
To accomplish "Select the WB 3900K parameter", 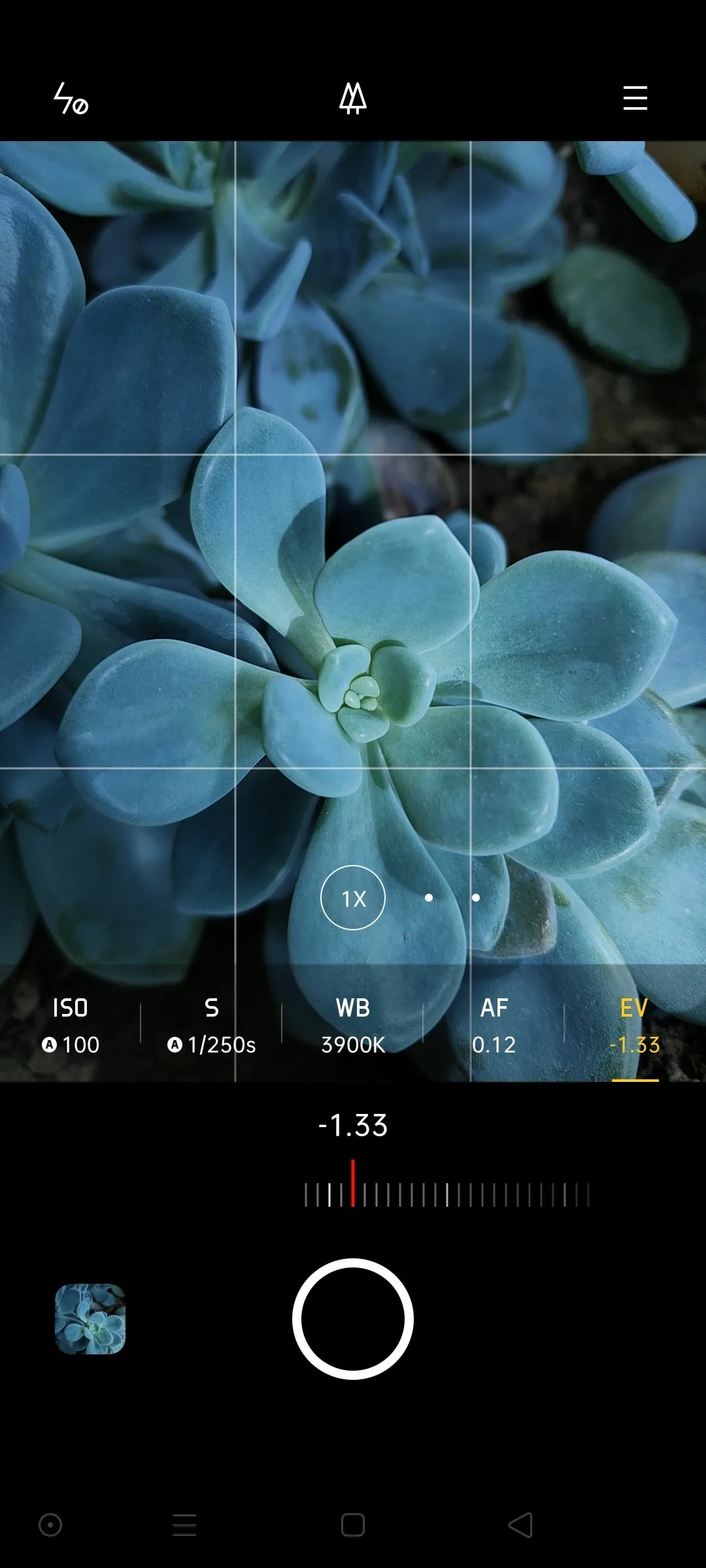I will point(353,1026).
